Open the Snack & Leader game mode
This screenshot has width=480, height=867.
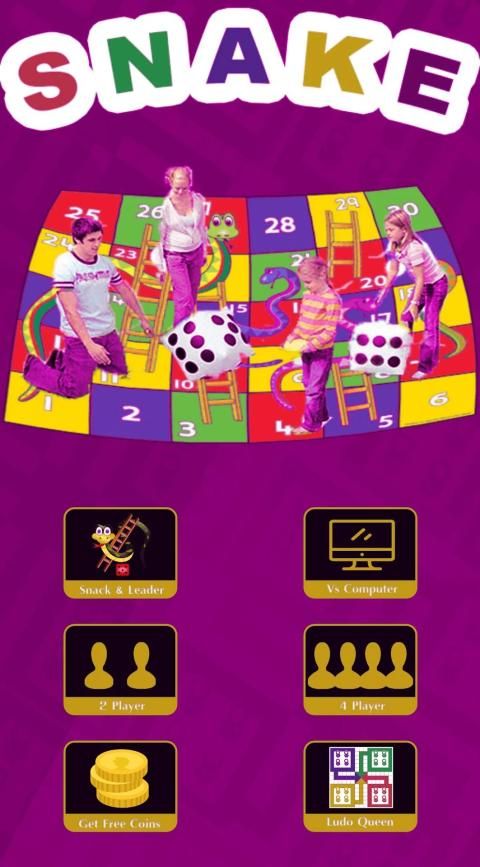[121, 552]
